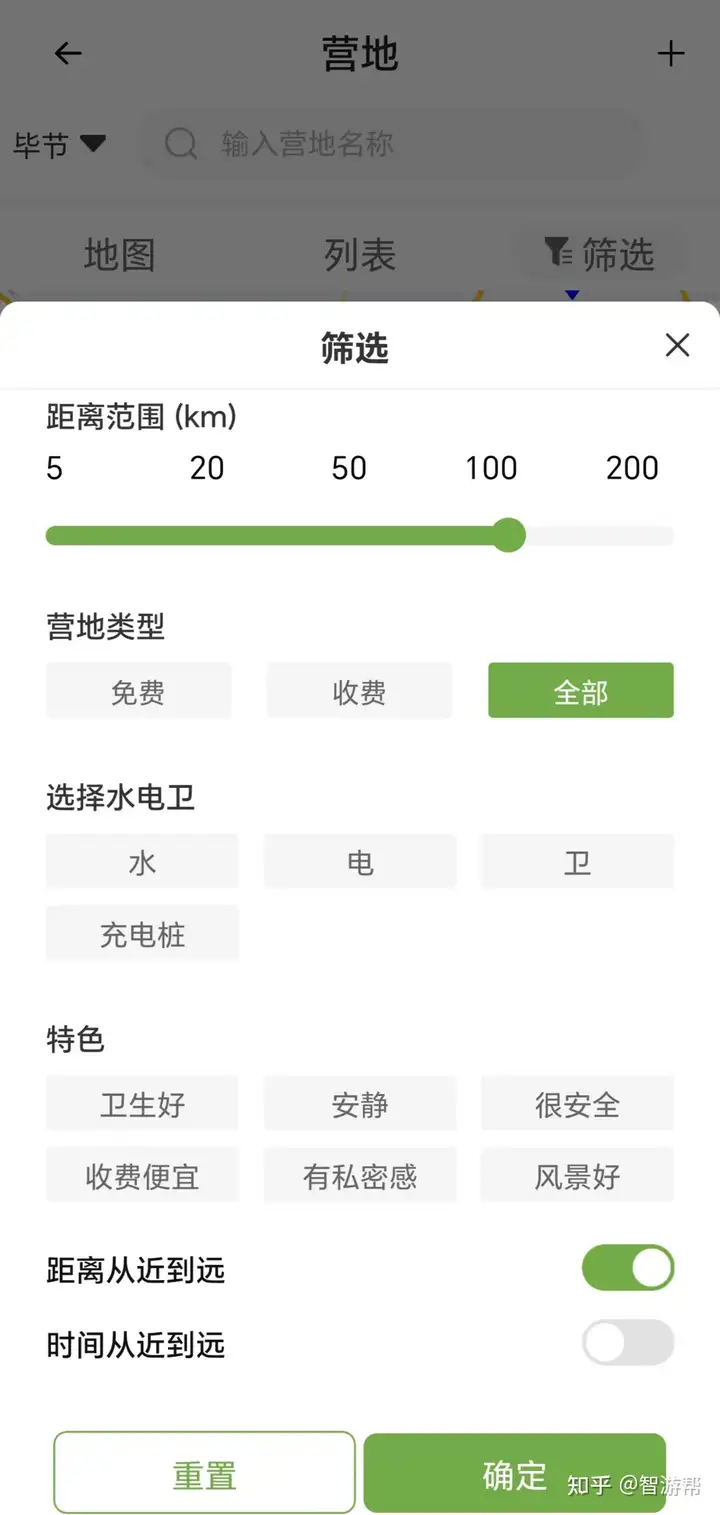Image resolution: width=720 pixels, height=1515 pixels.
Task: Choose the 有私密感 feature
Action: click(x=360, y=1176)
